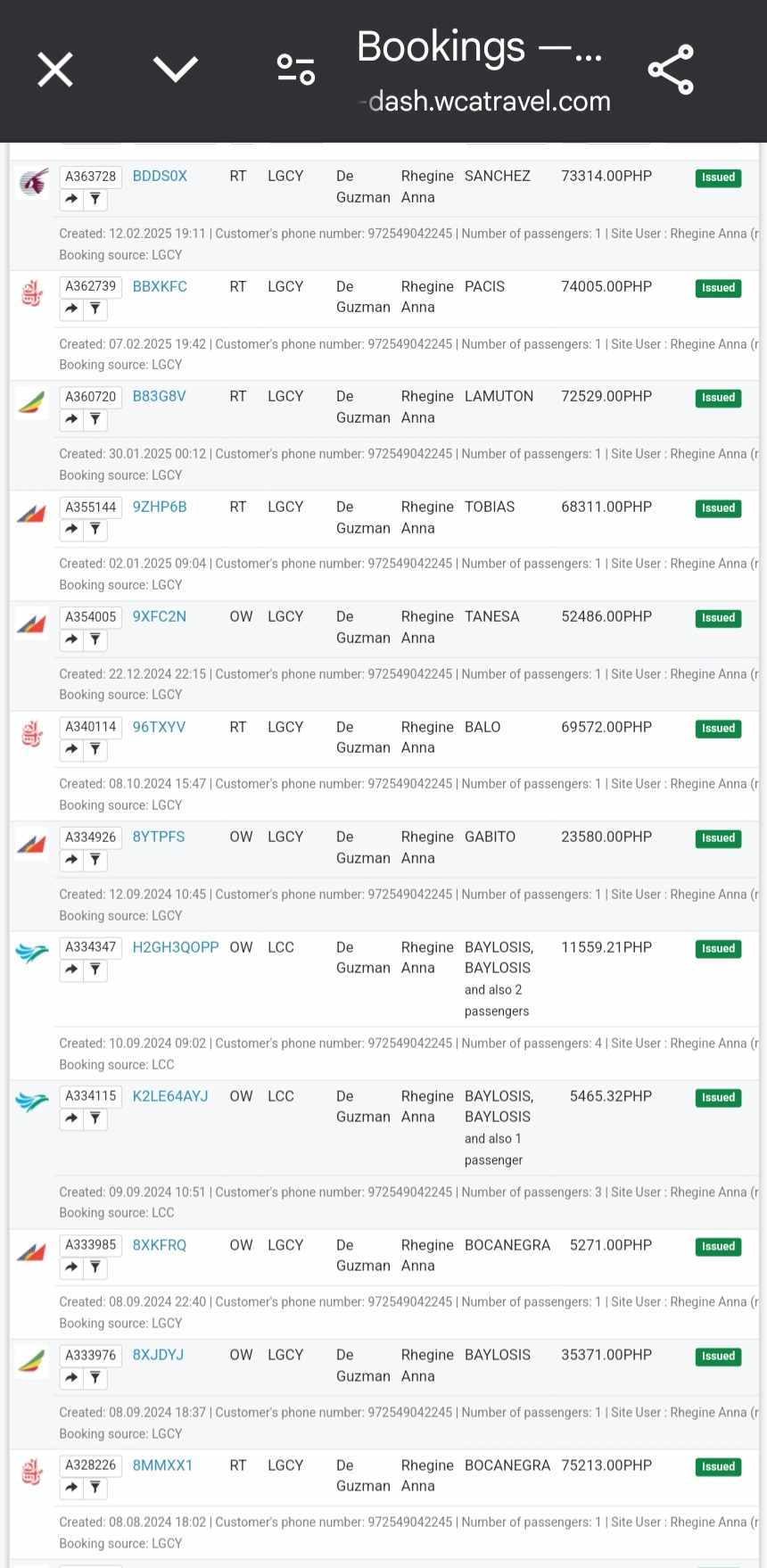Minimize the browser with the down chevron
767x1568 pixels.
point(176,69)
